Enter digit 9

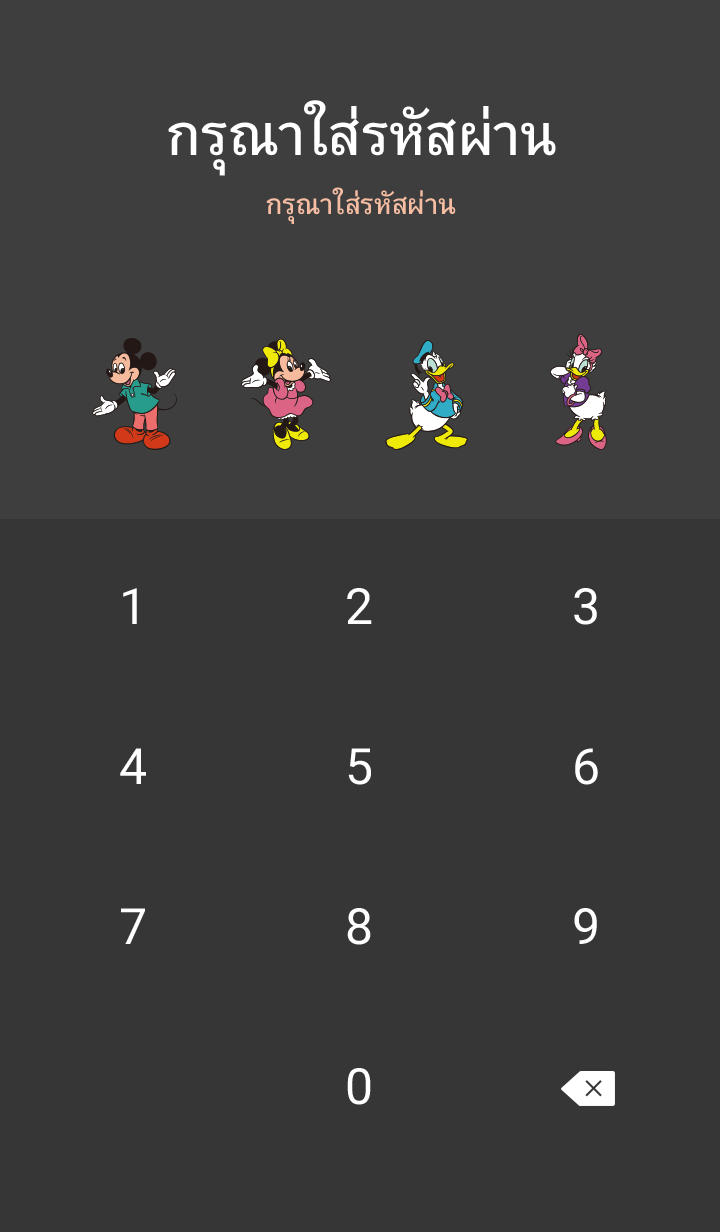586,927
